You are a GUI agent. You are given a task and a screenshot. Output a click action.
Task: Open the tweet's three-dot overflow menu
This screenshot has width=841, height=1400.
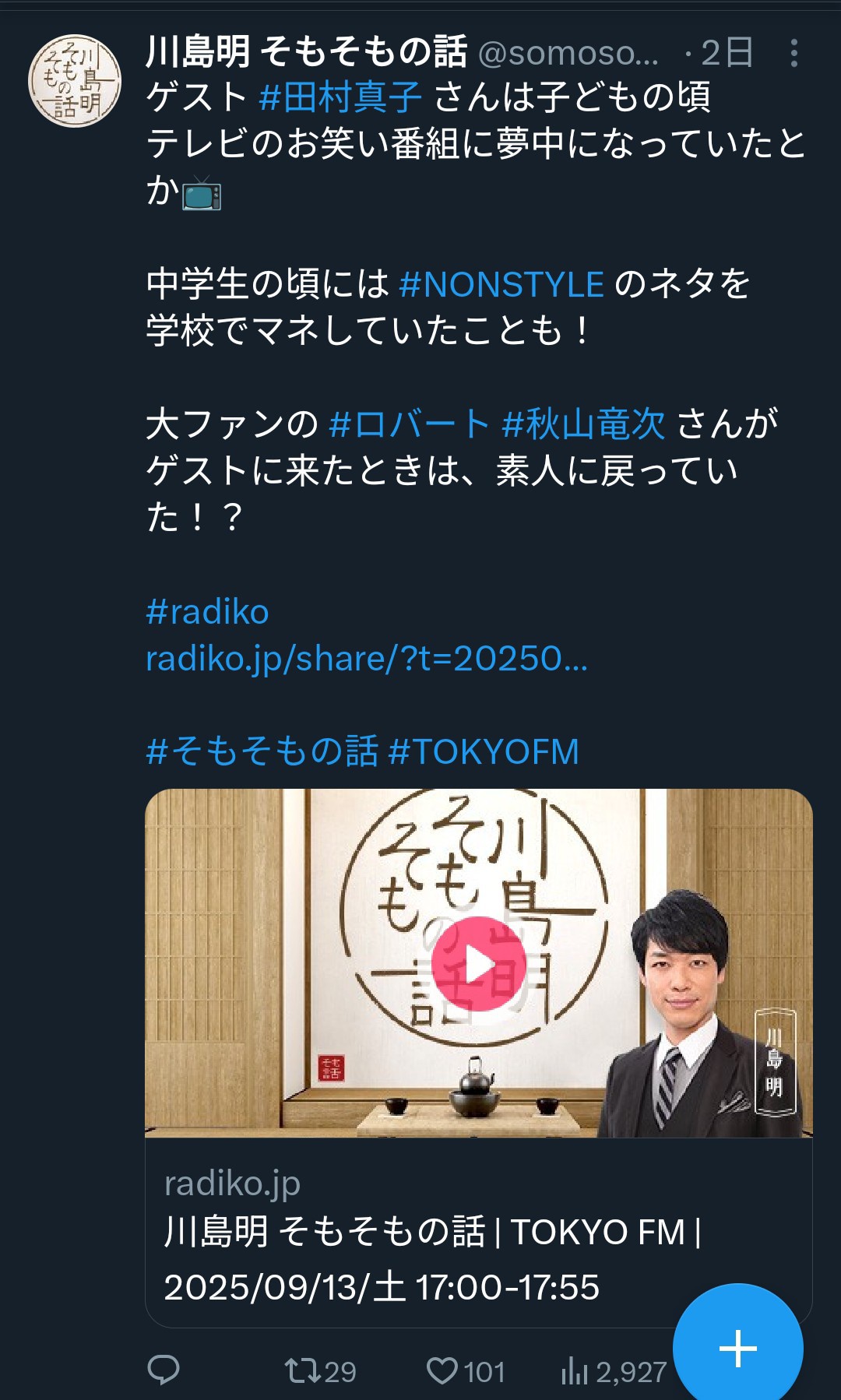[x=793, y=53]
